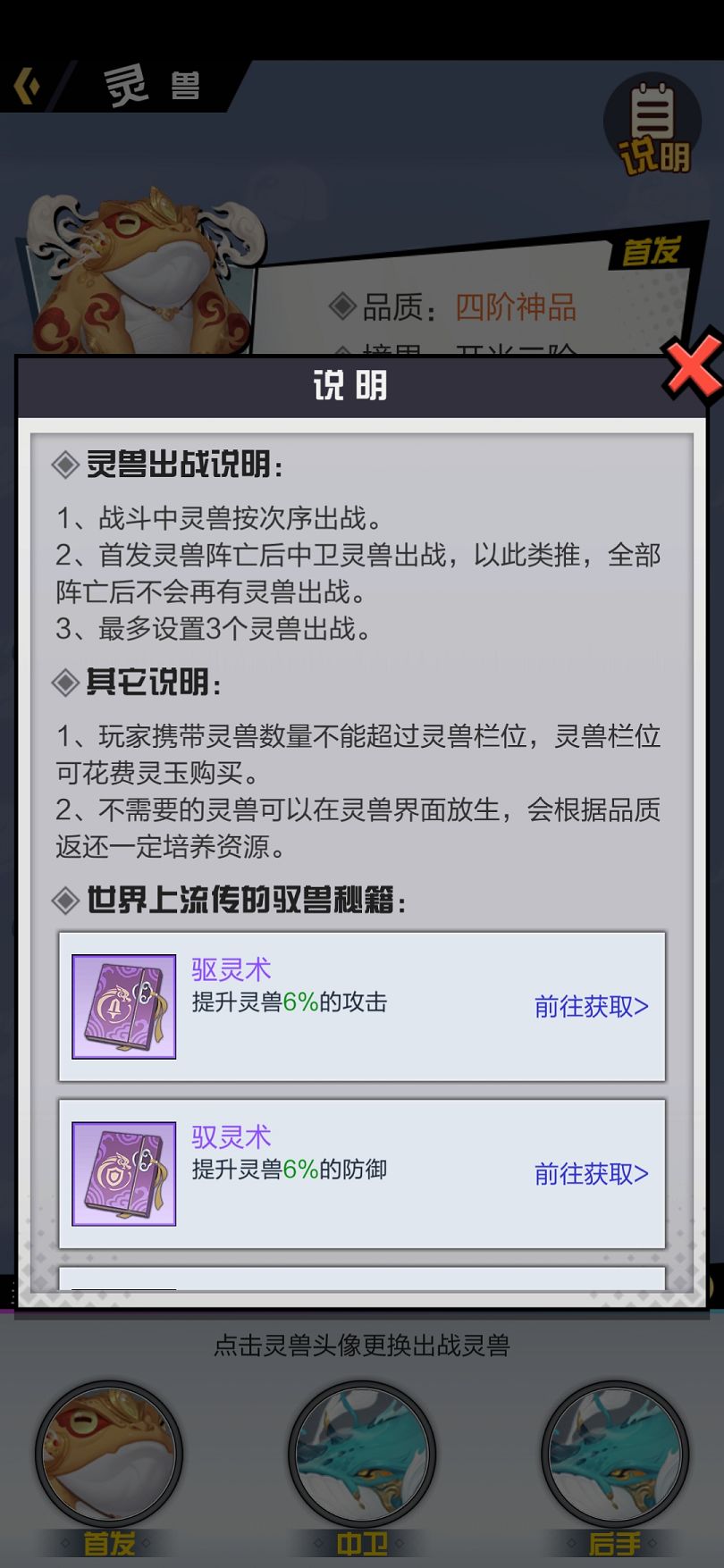
Task: Go to obtain 驱灵术 via 前往获取
Action: point(591,1007)
